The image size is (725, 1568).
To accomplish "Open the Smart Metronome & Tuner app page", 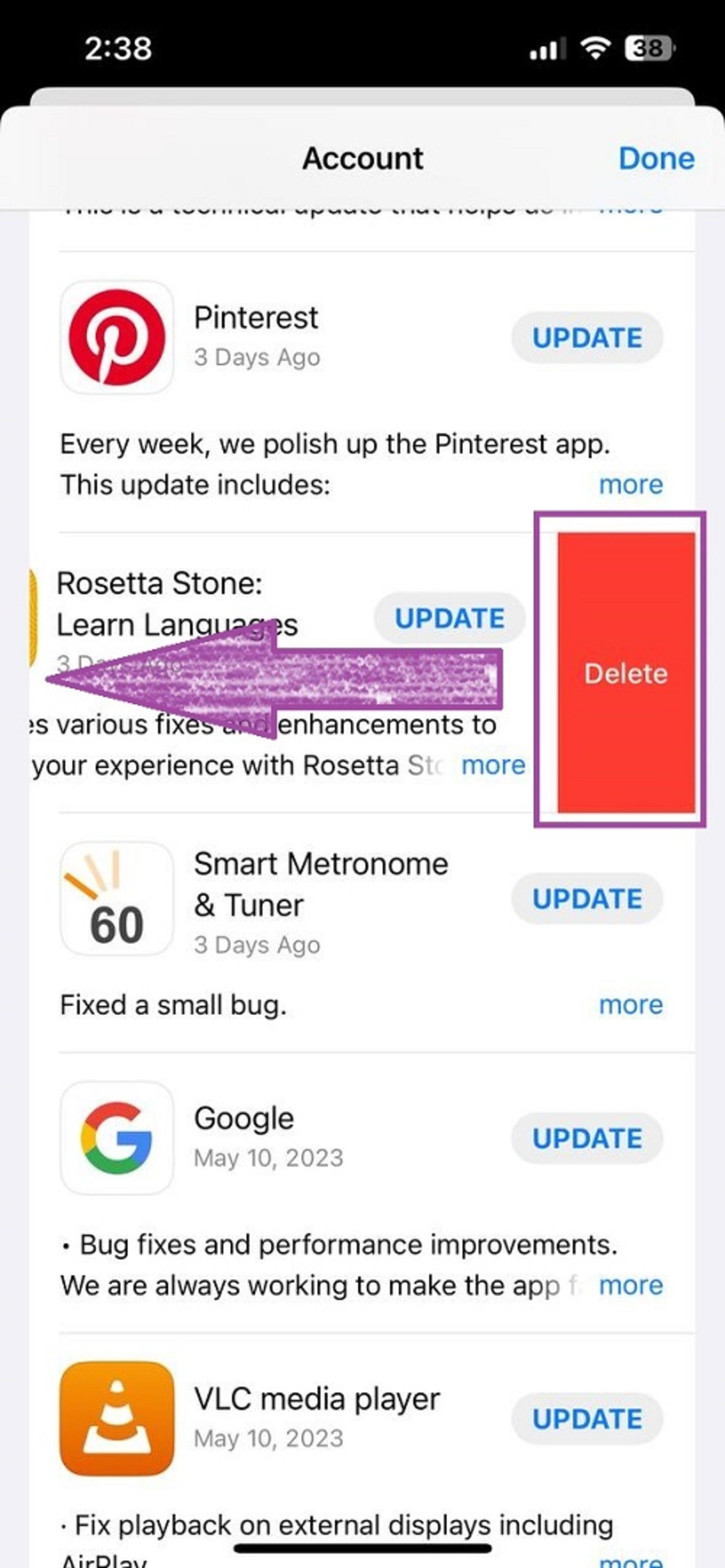I will tap(117, 899).
